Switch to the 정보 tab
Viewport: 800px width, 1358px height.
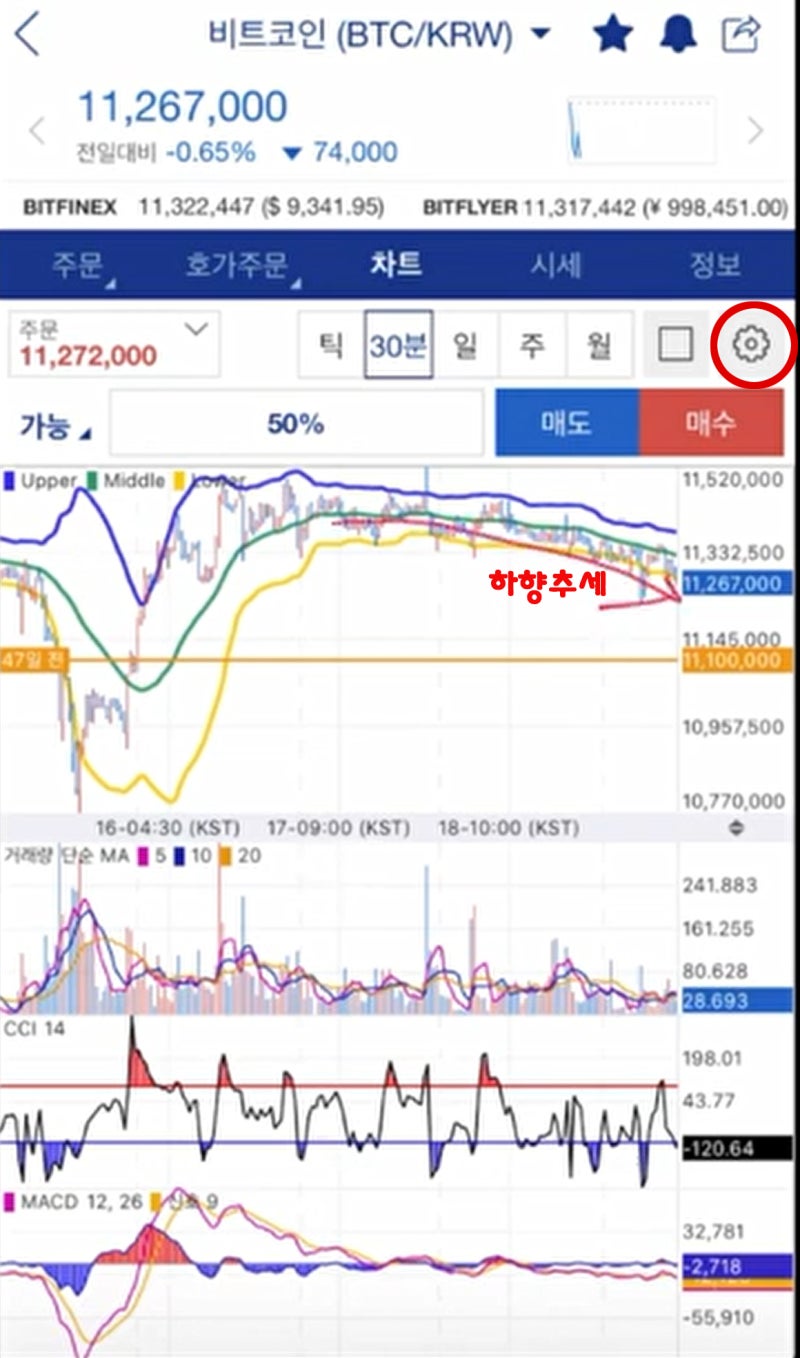pos(715,265)
